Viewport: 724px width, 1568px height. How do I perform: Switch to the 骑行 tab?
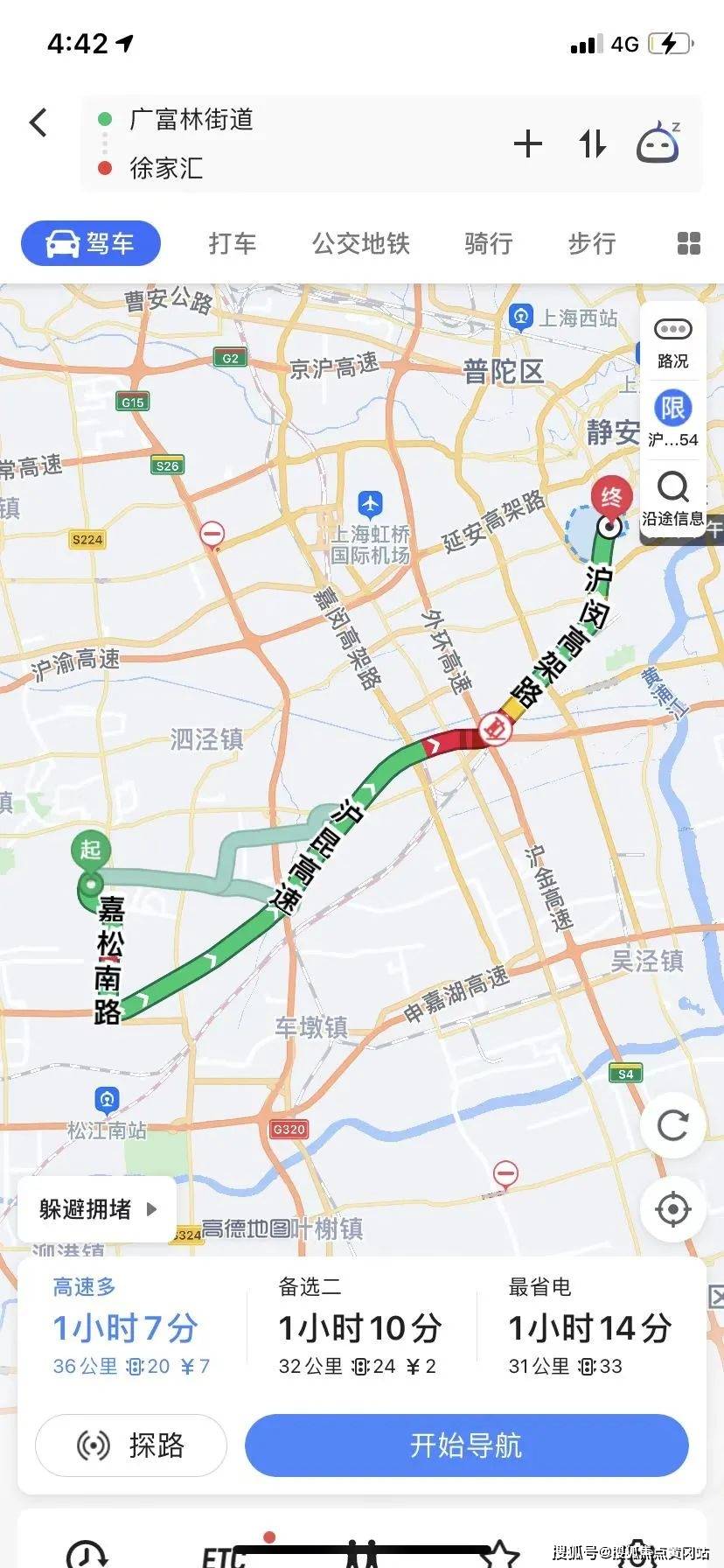point(488,243)
